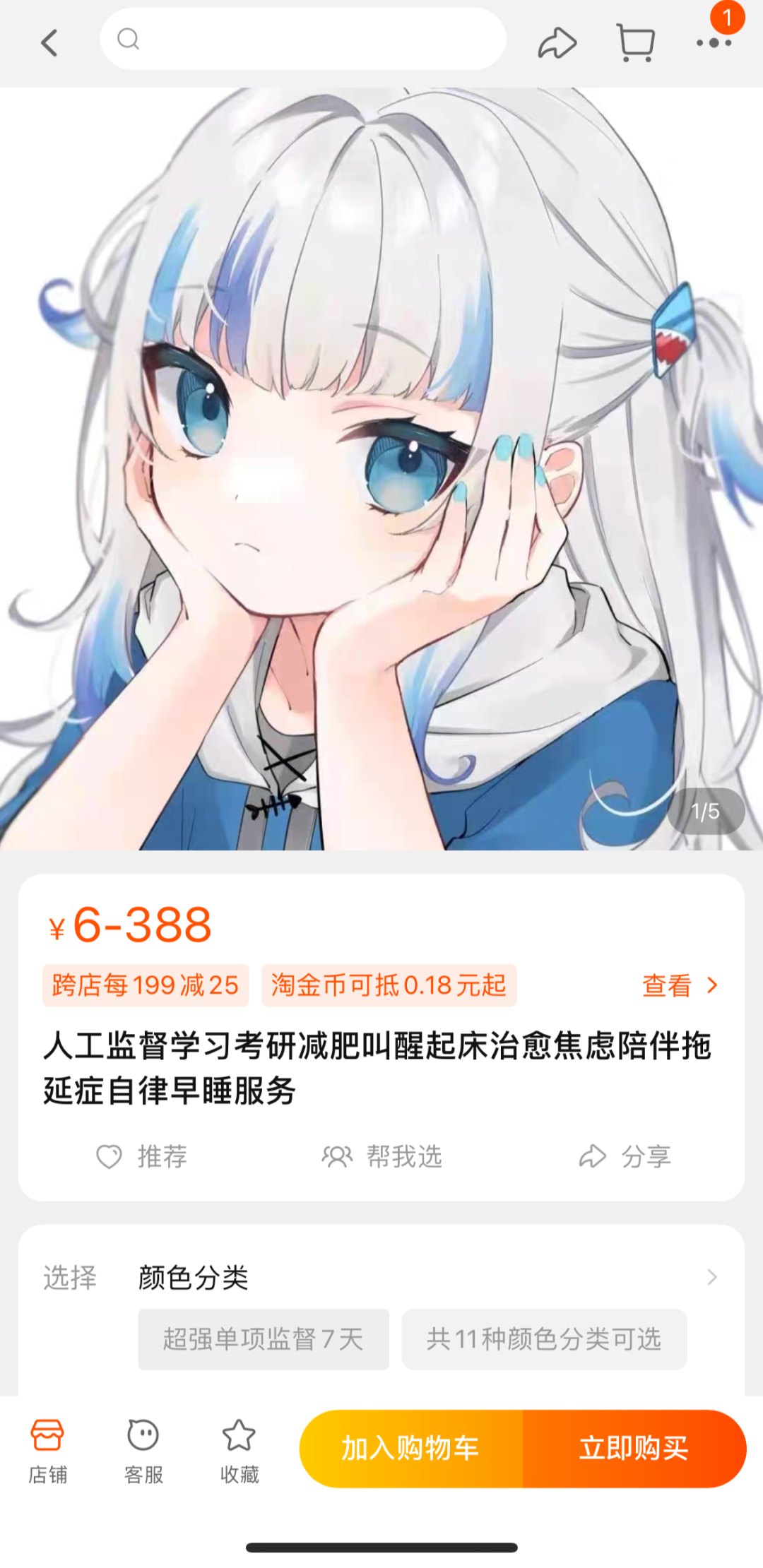Tap the search box at top
Screen dimensions: 763x1568
[304, 40]
